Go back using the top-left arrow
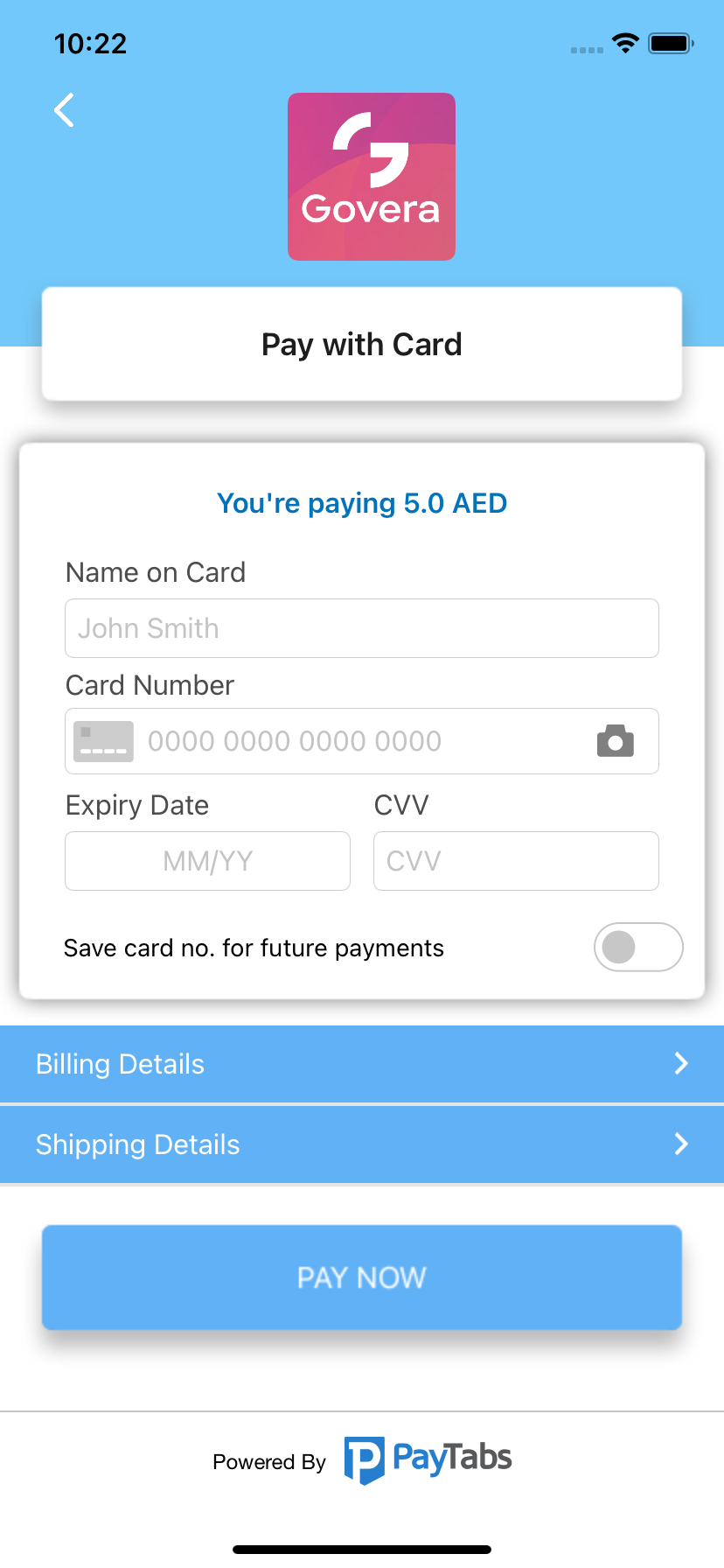This screenshot has width=724, height=1568. click(x=64, y=110)
